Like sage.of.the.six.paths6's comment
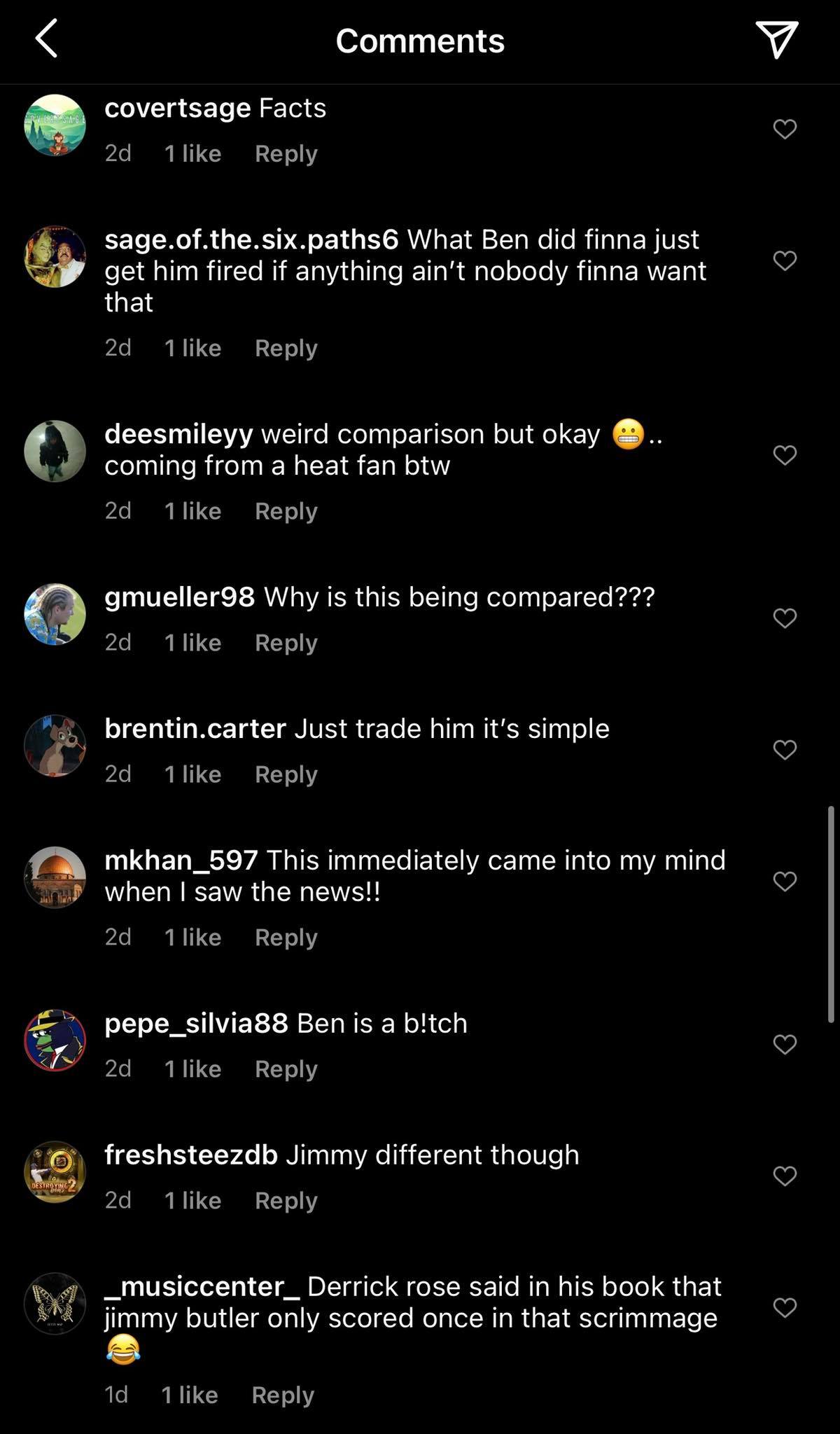 tap(785, 260)
